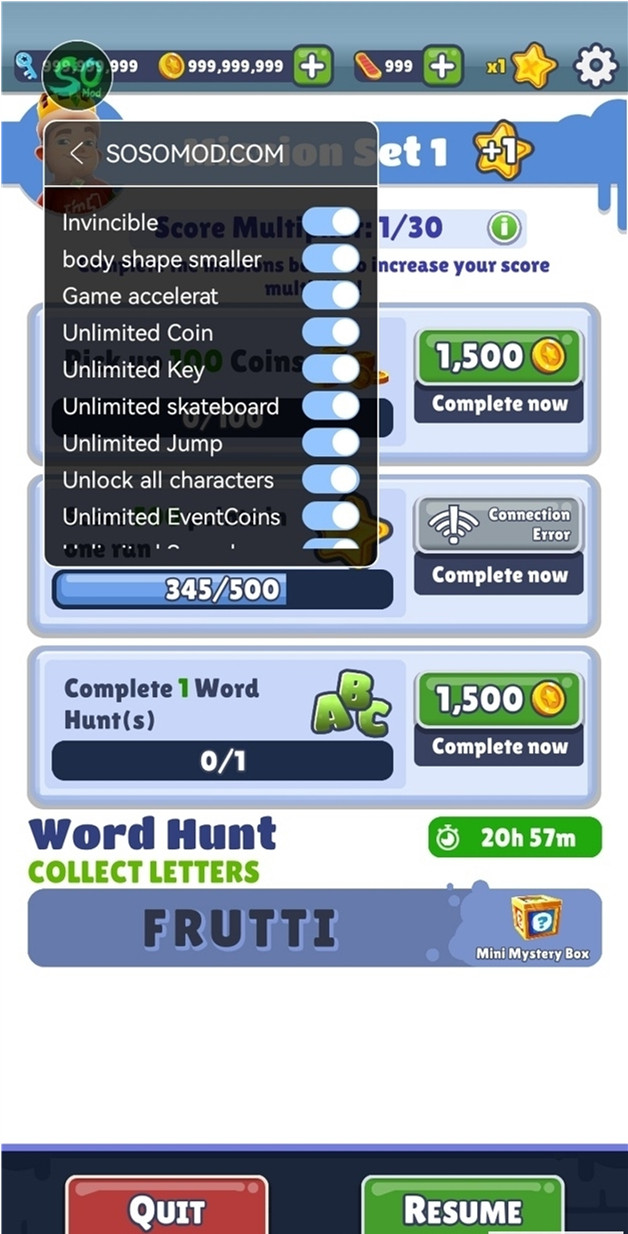Add more coins with the plus button
The width and height of the screenshot is (628, 1234).
[312, 67]
